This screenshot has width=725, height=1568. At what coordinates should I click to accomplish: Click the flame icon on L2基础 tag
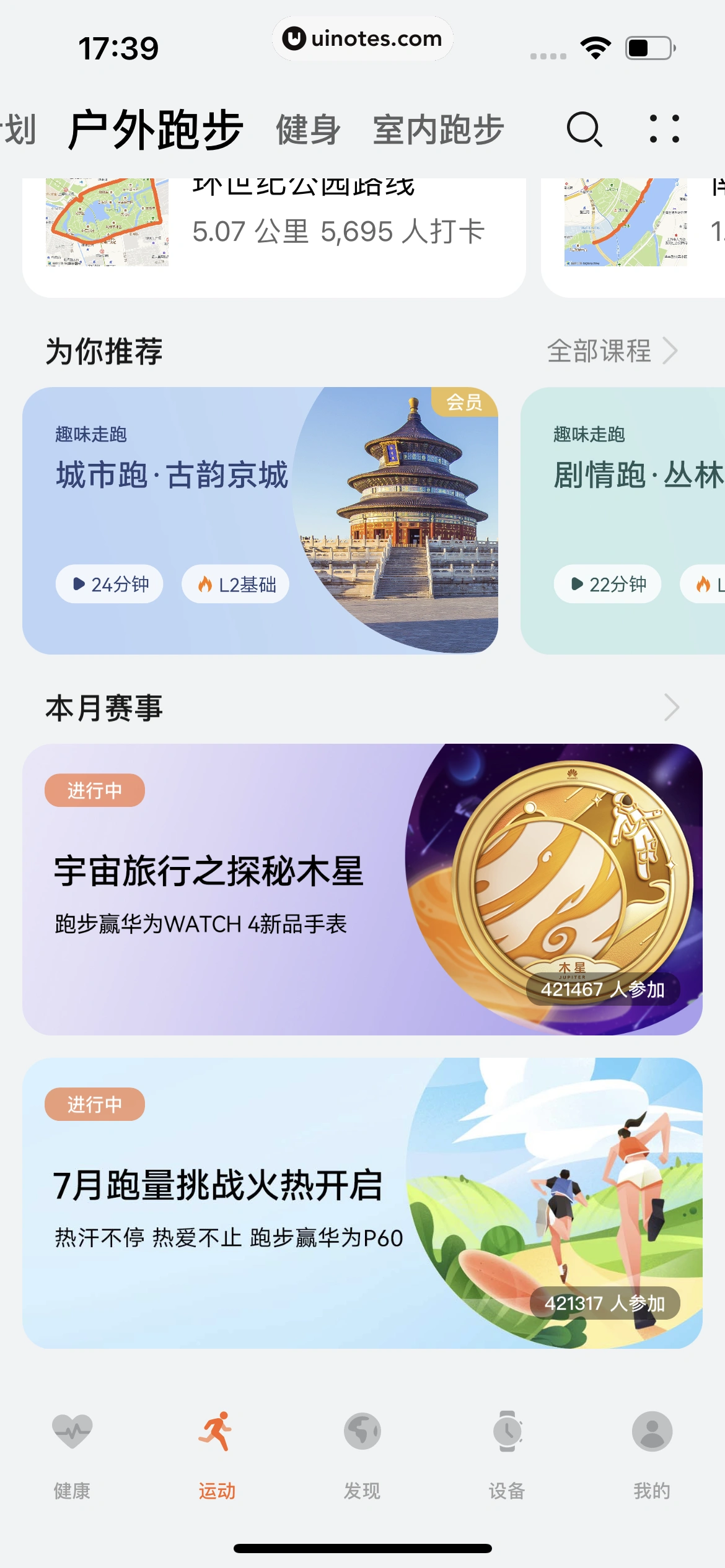(x=205, y=584)
